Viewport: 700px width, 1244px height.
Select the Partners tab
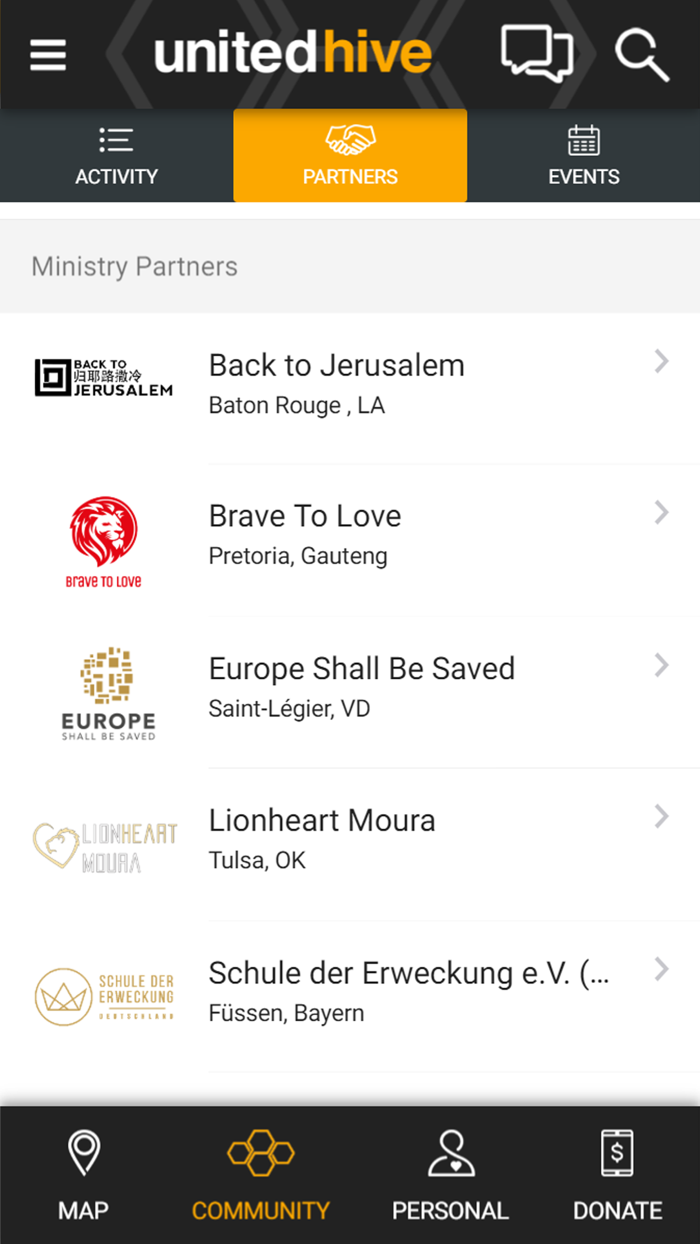click(x=350, y=156)
